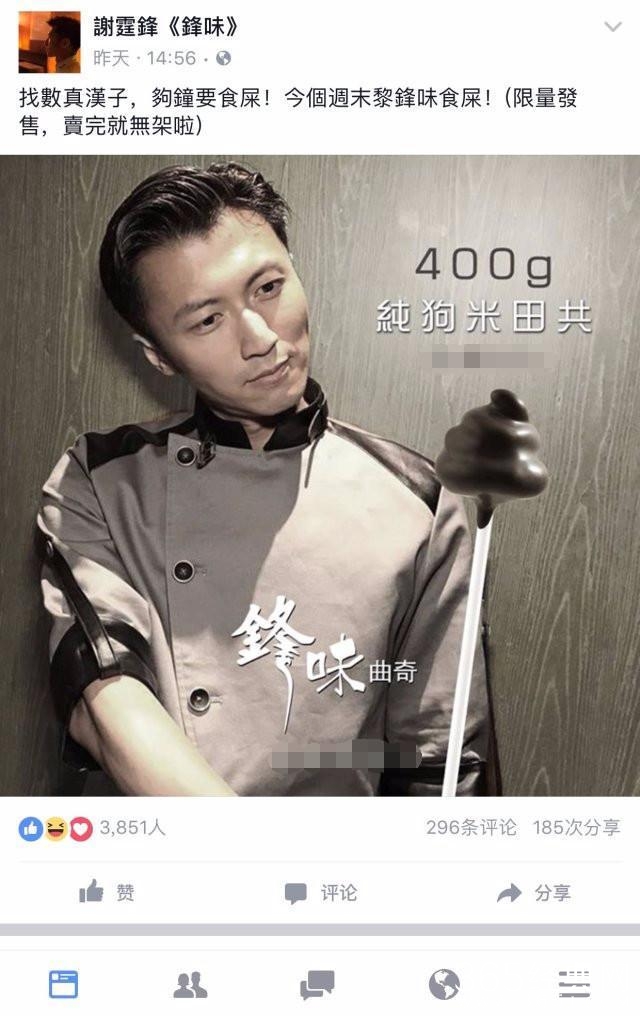Open the post photo in full view
640x1016 pixels.
click(320, 475)
